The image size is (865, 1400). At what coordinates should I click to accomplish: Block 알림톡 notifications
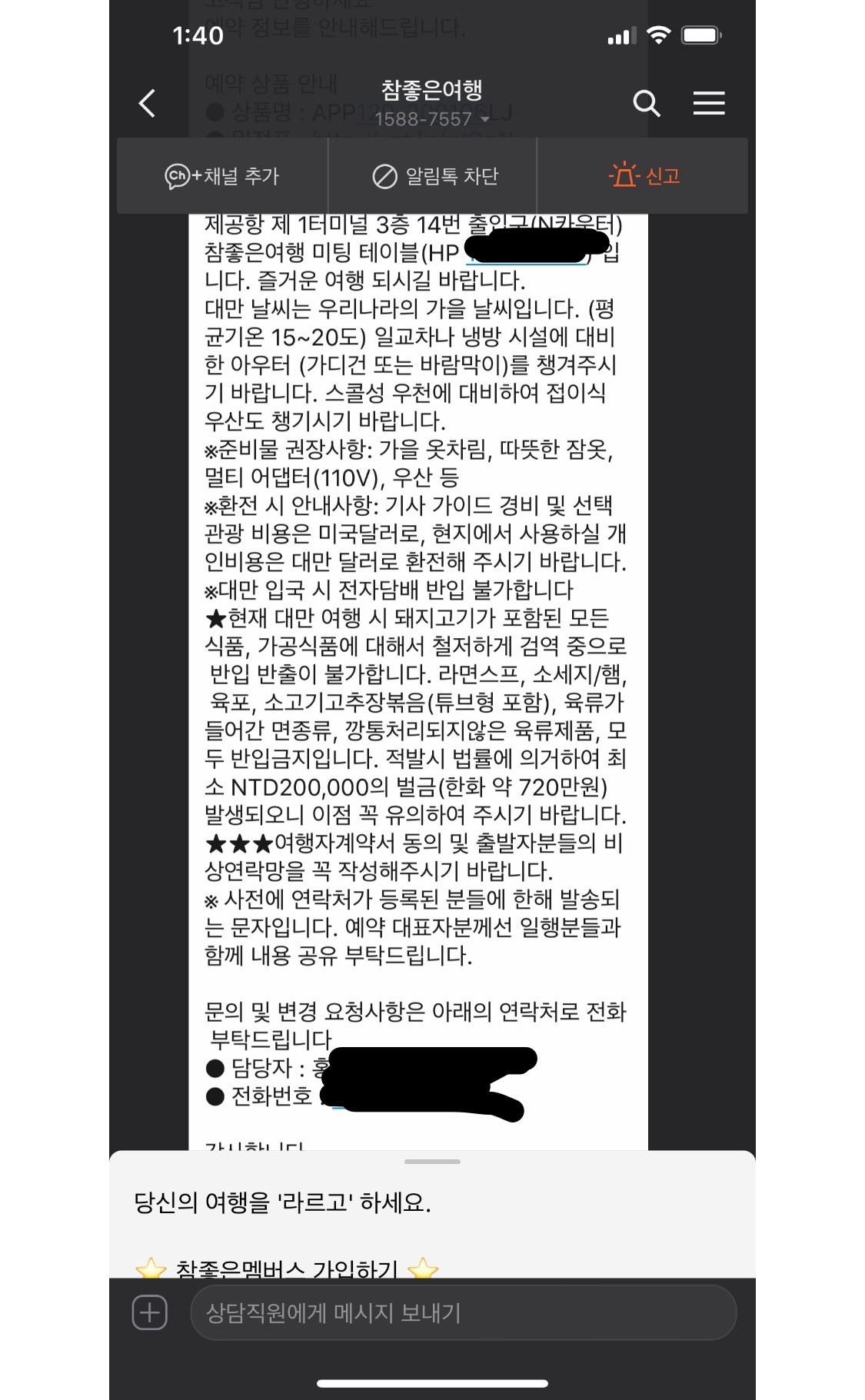tap(435, 176)
